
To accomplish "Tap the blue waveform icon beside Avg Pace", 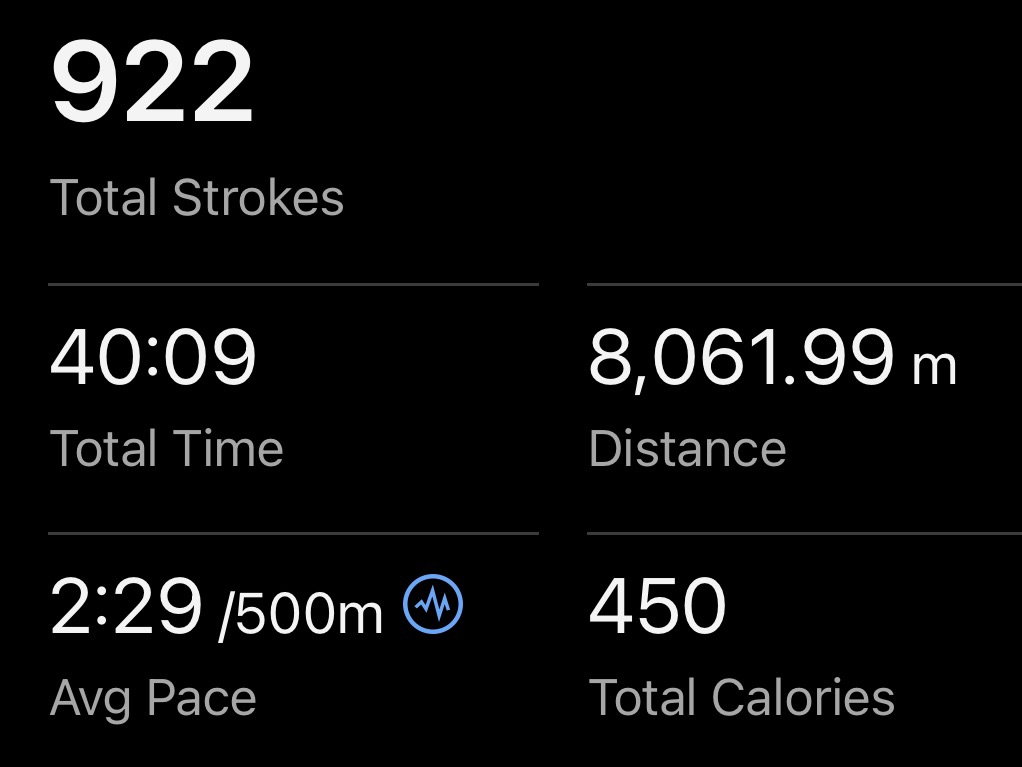I will click(x=433, y=604).
